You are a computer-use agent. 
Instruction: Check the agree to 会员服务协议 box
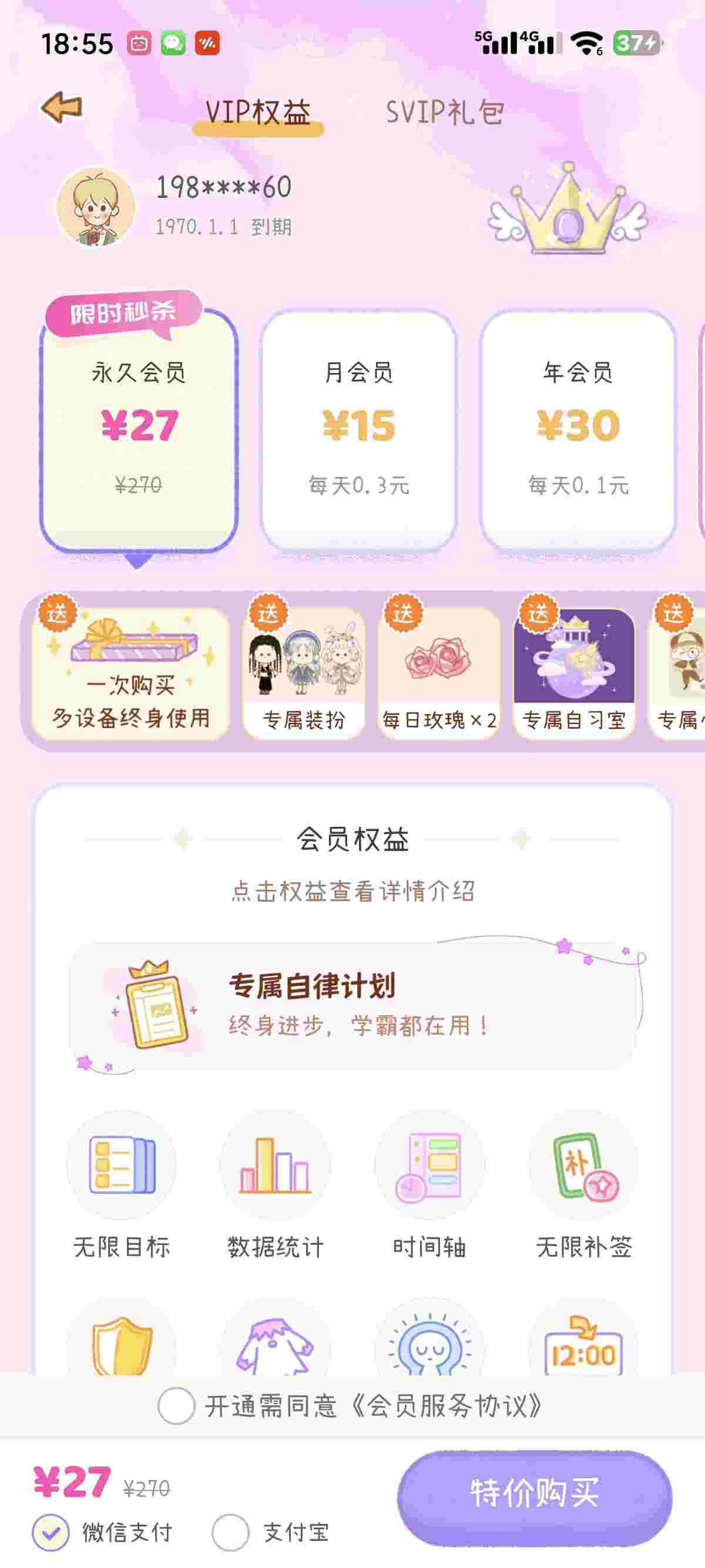176,1406
